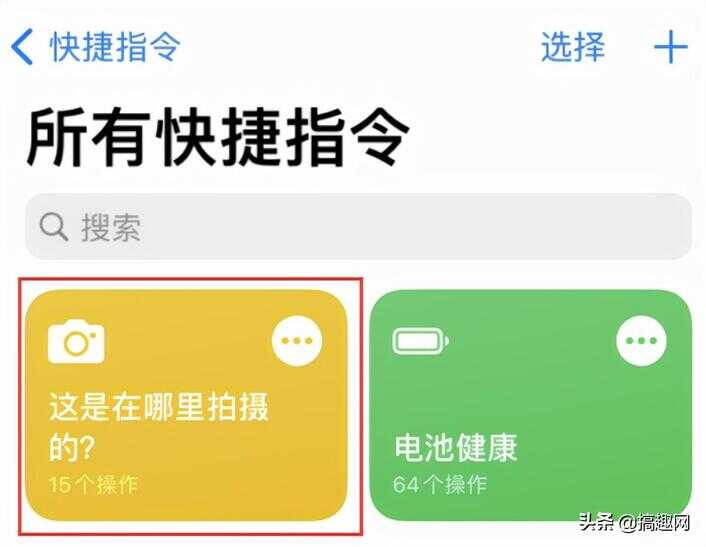The height and width of the screenshot is (547, 706).
Task: Go back to 快捷指令
Action: (97, 46)
